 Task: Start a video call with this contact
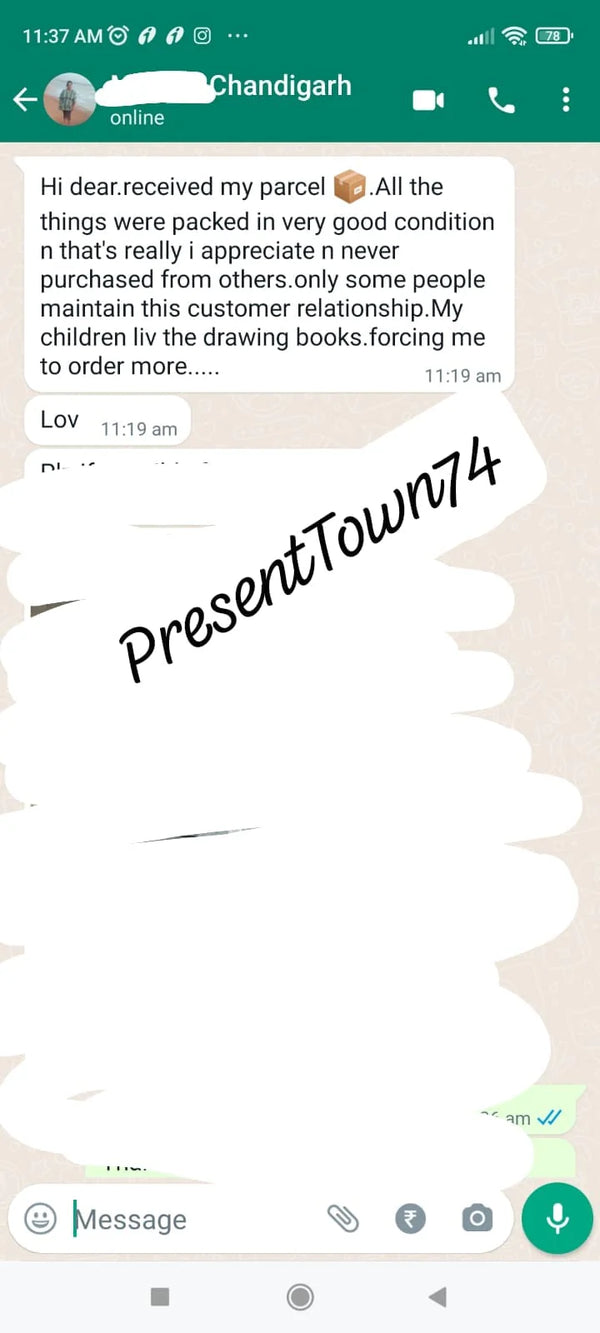[x=428, y=99]
